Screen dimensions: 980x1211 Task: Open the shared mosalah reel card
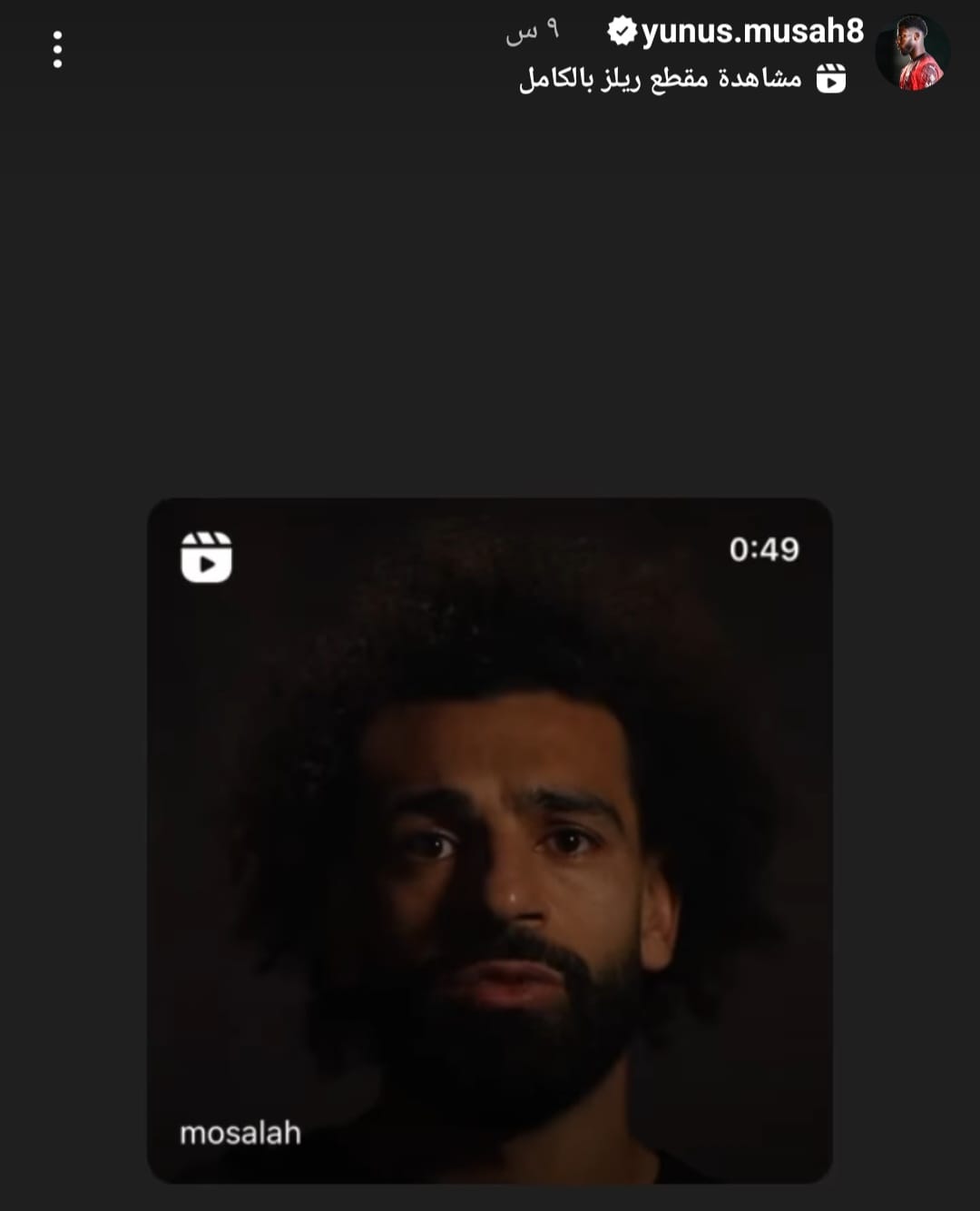[490, 840]
